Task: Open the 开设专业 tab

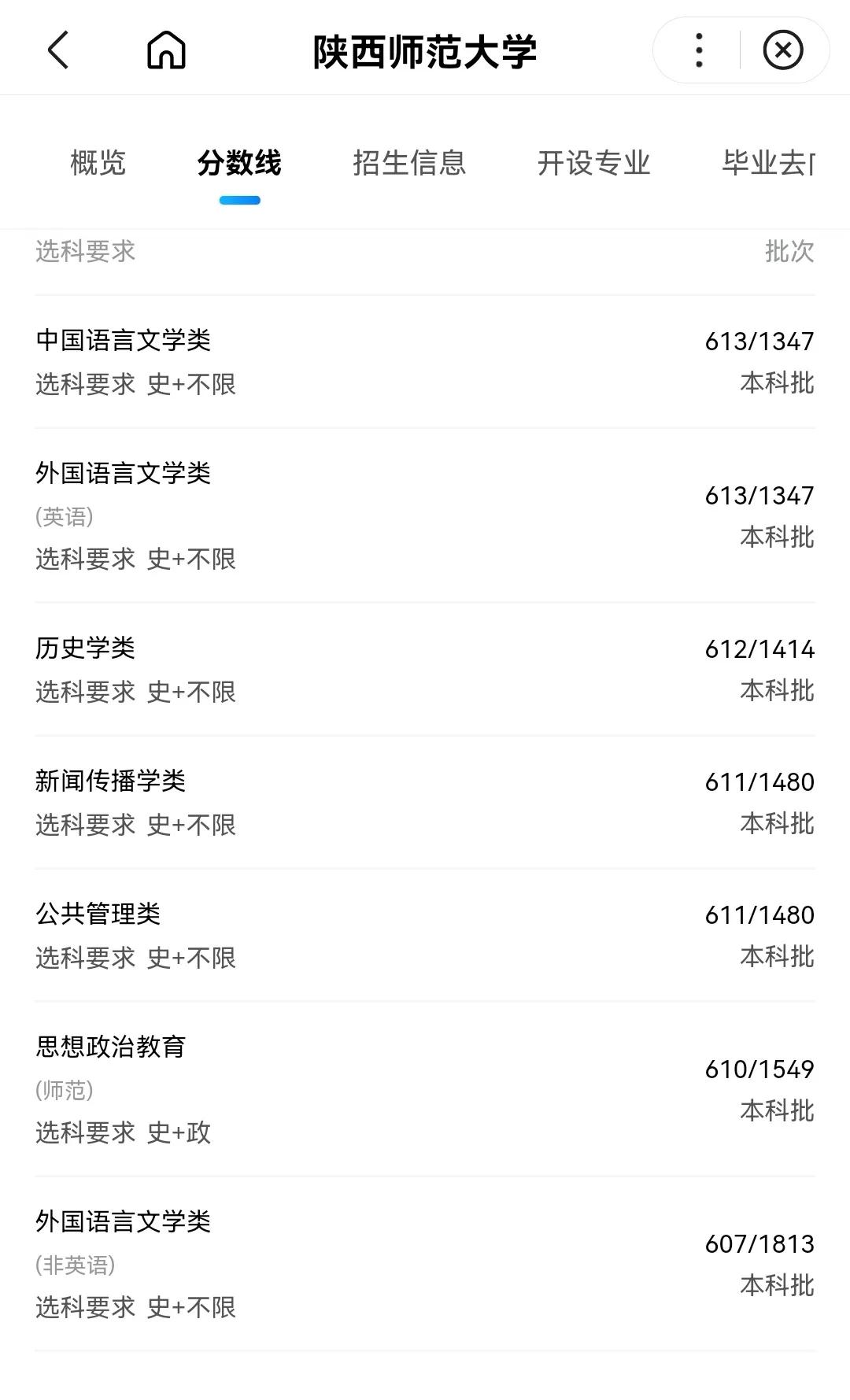Action: [593, 164]
